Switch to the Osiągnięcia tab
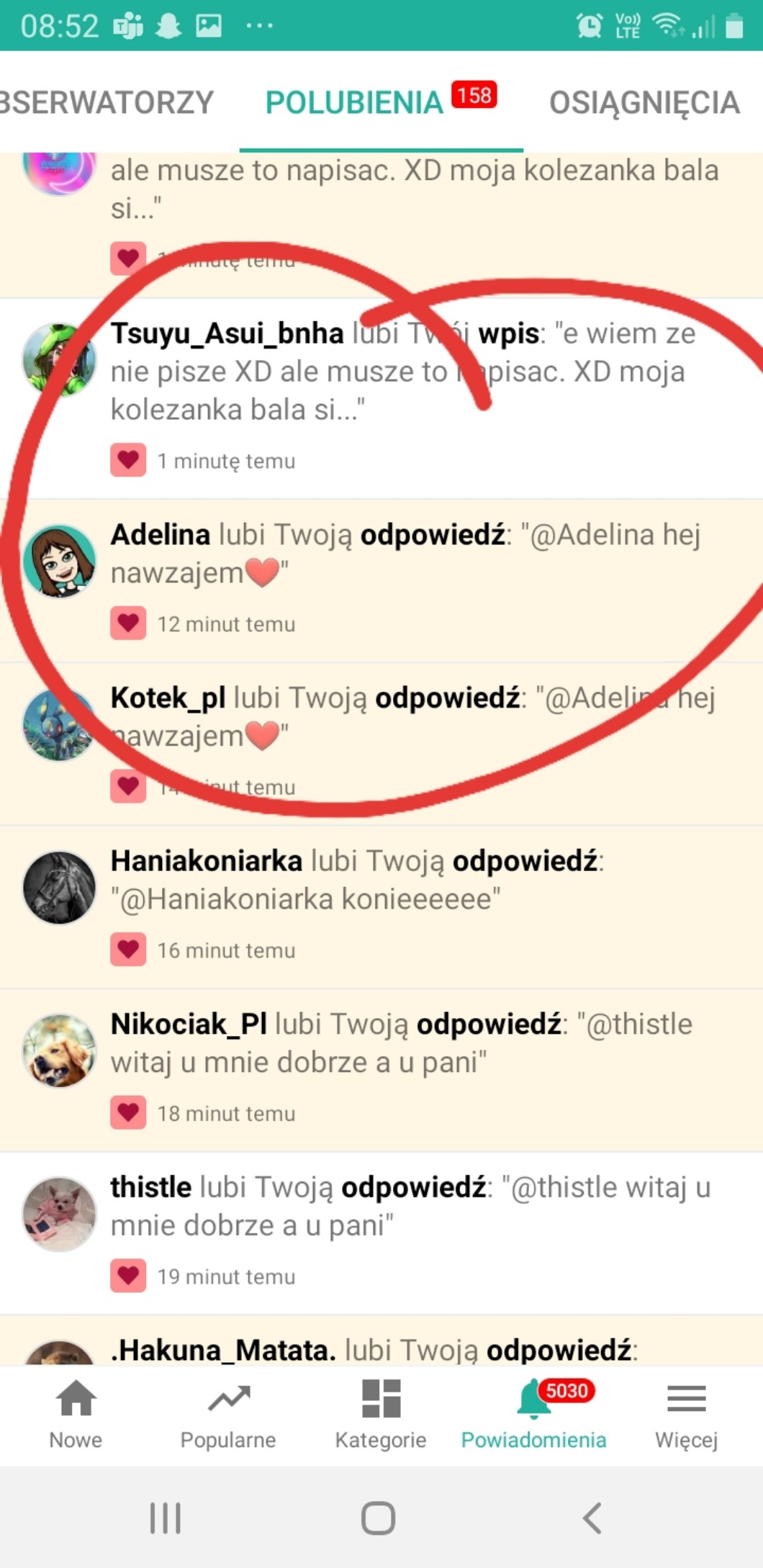 [644, 103]
